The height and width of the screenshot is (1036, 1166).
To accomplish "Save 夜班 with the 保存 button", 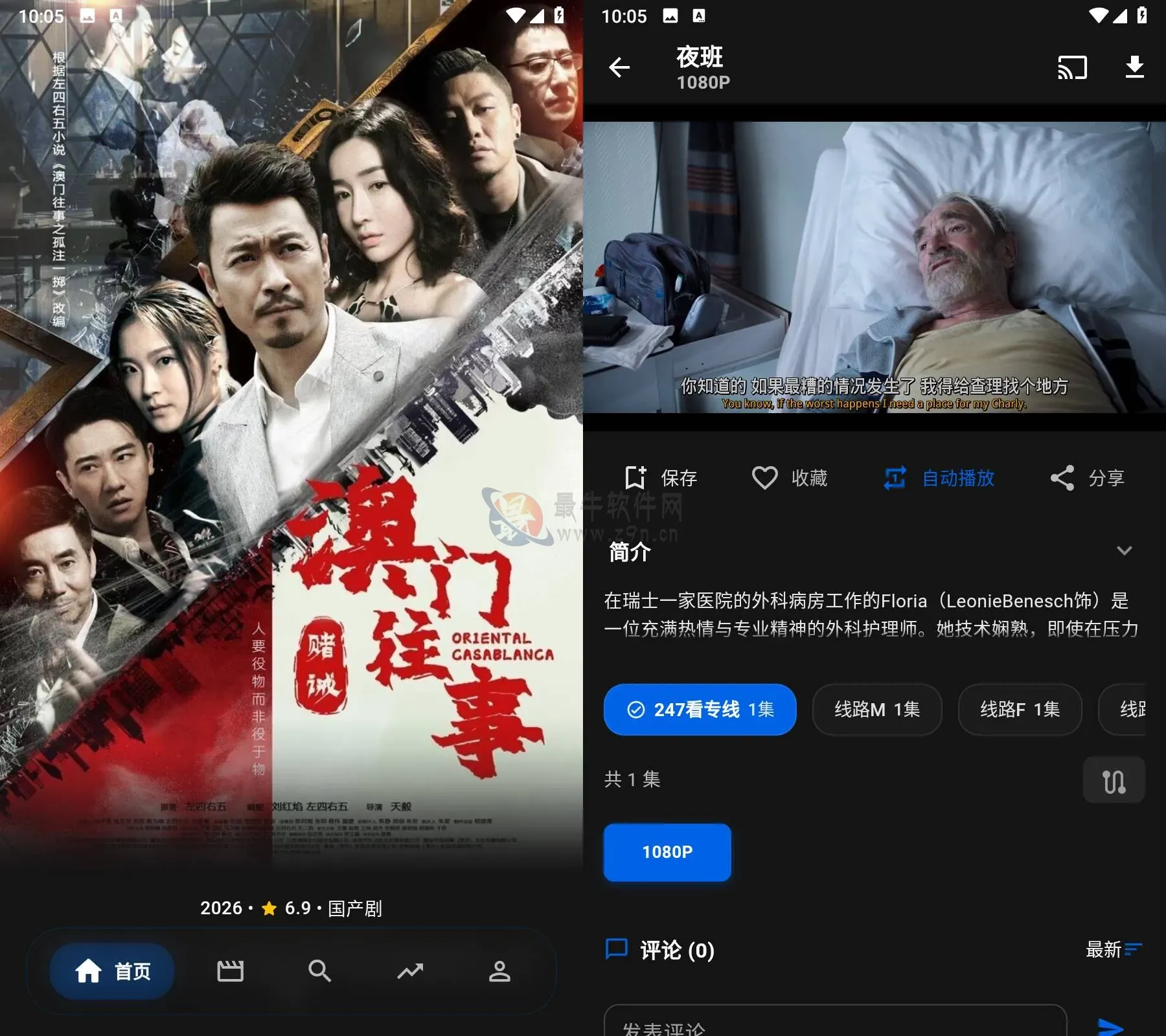I will 661,478.
